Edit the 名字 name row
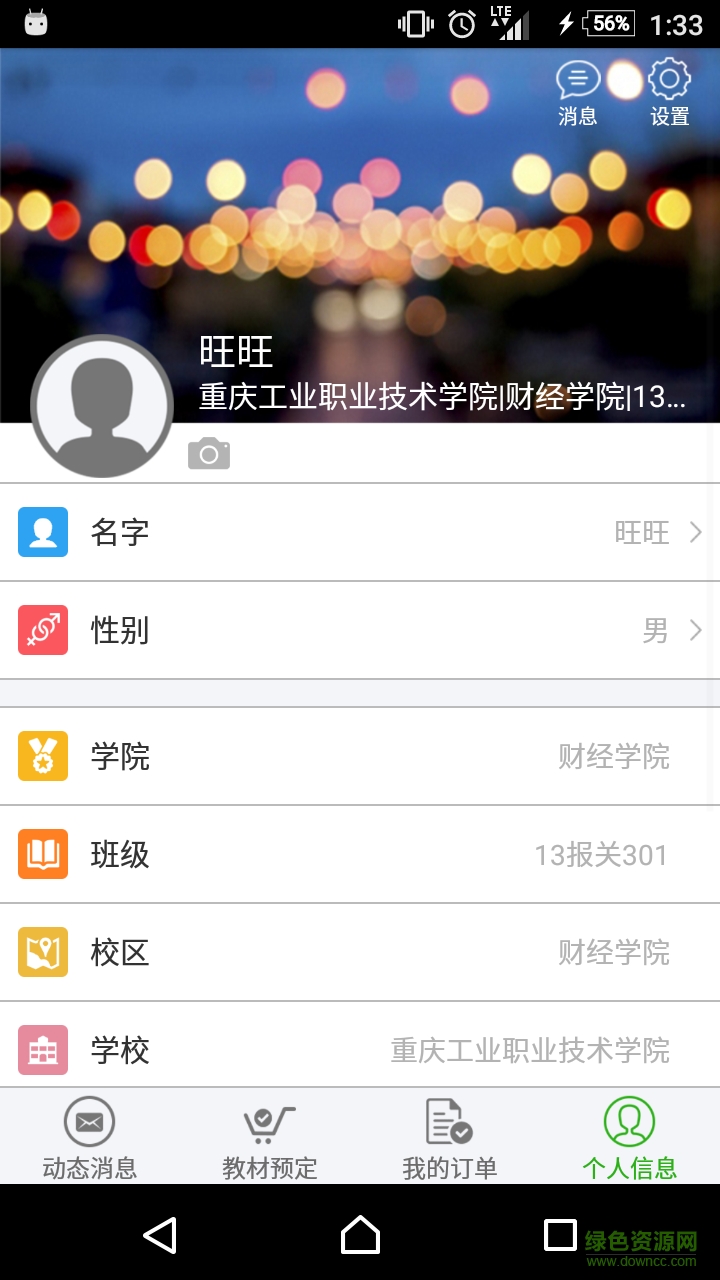The width and height of the screenshot is (720, 1280). [360, 532]
